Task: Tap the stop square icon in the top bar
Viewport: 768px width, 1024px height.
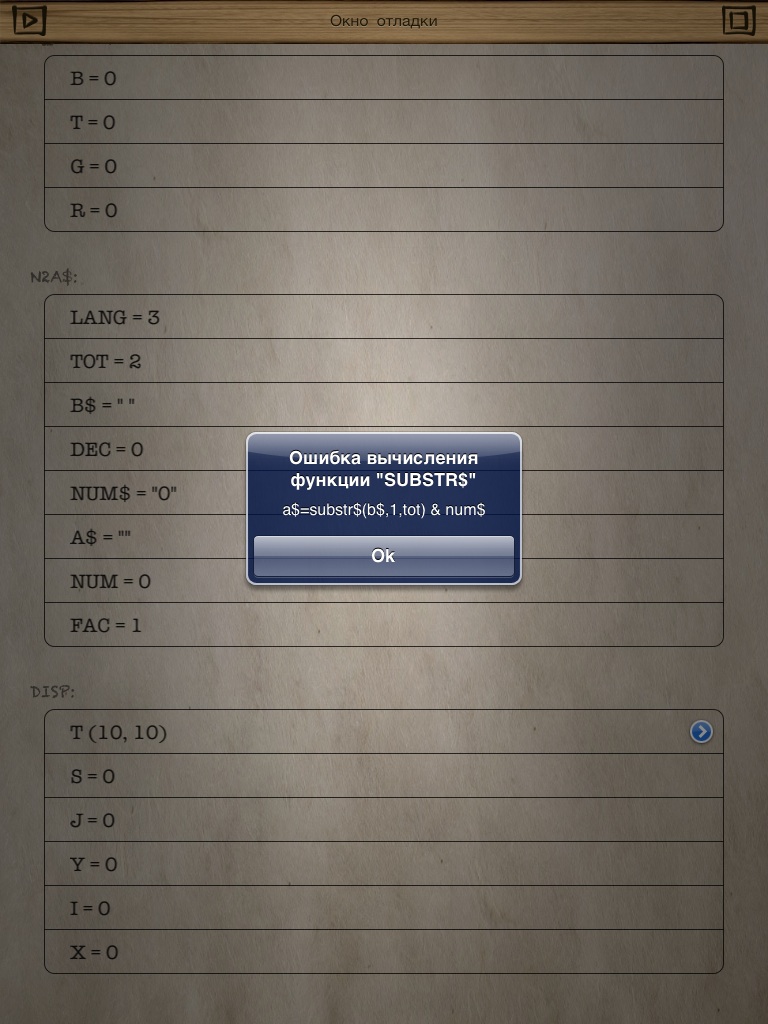Action: pos(738,20)
